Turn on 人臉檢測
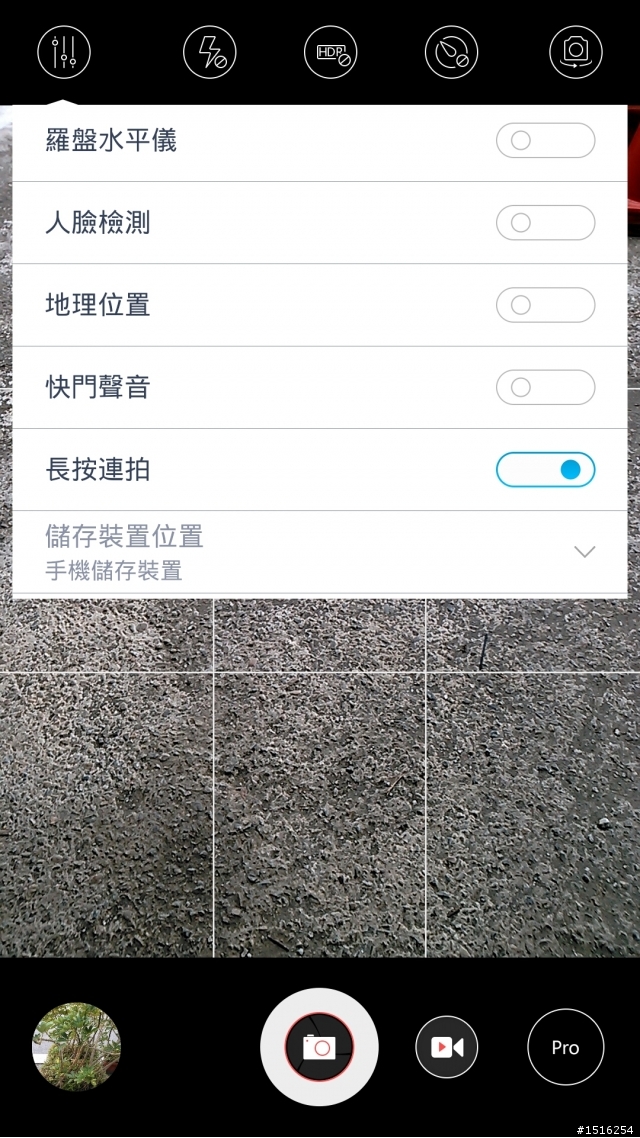This screenshot has height=1138, width=640. click(x=545, y=223)
